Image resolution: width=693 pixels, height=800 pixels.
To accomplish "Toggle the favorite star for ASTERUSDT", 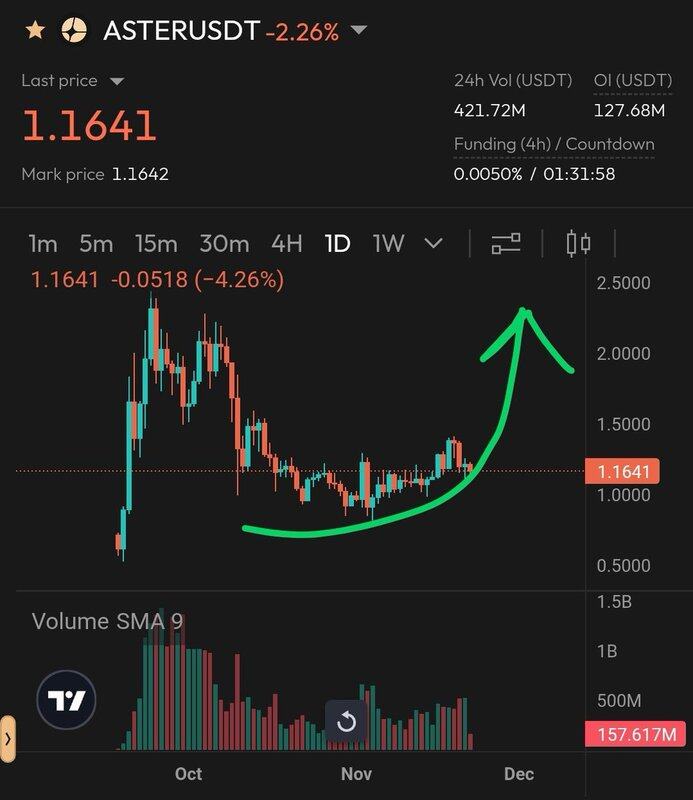I will [35, 31].
